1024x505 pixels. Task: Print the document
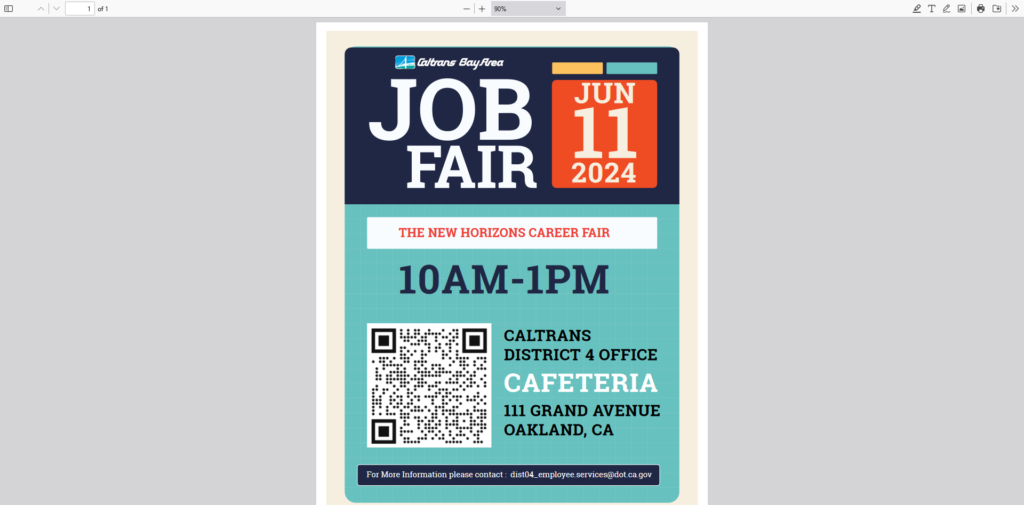[x=981, y=8]
